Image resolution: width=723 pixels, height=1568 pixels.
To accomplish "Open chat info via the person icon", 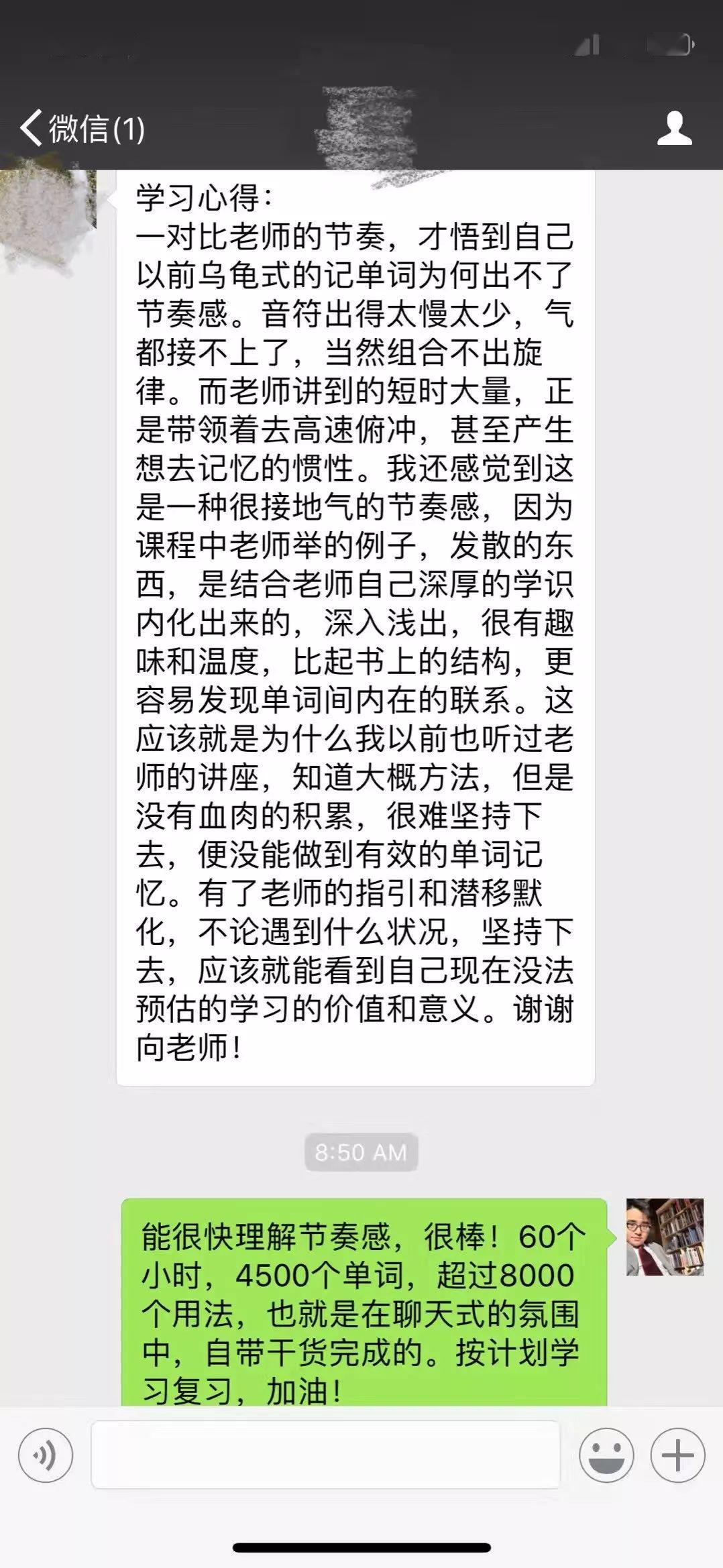I will pos(674,128).
